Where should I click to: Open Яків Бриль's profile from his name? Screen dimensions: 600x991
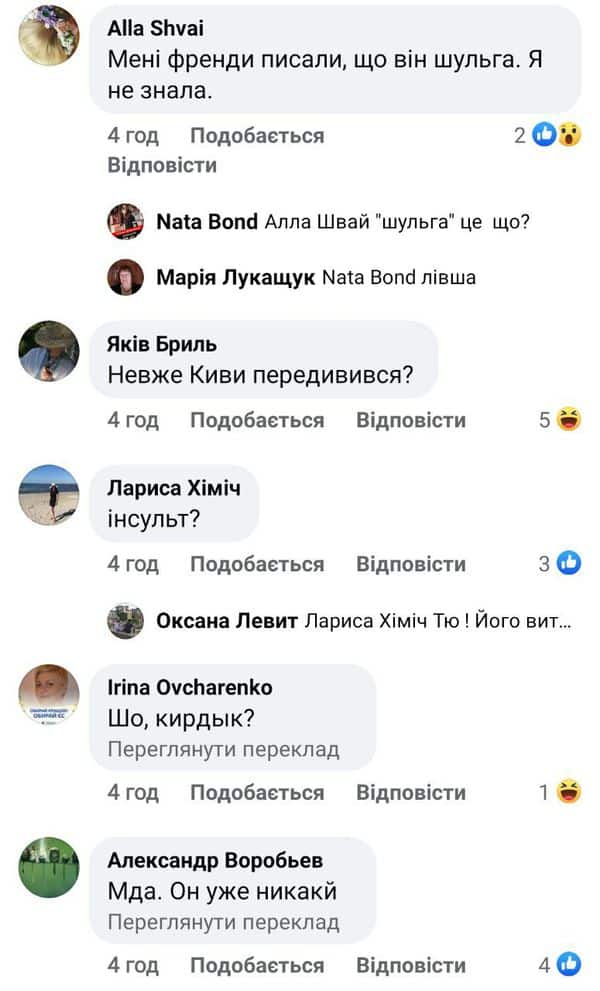161,344
